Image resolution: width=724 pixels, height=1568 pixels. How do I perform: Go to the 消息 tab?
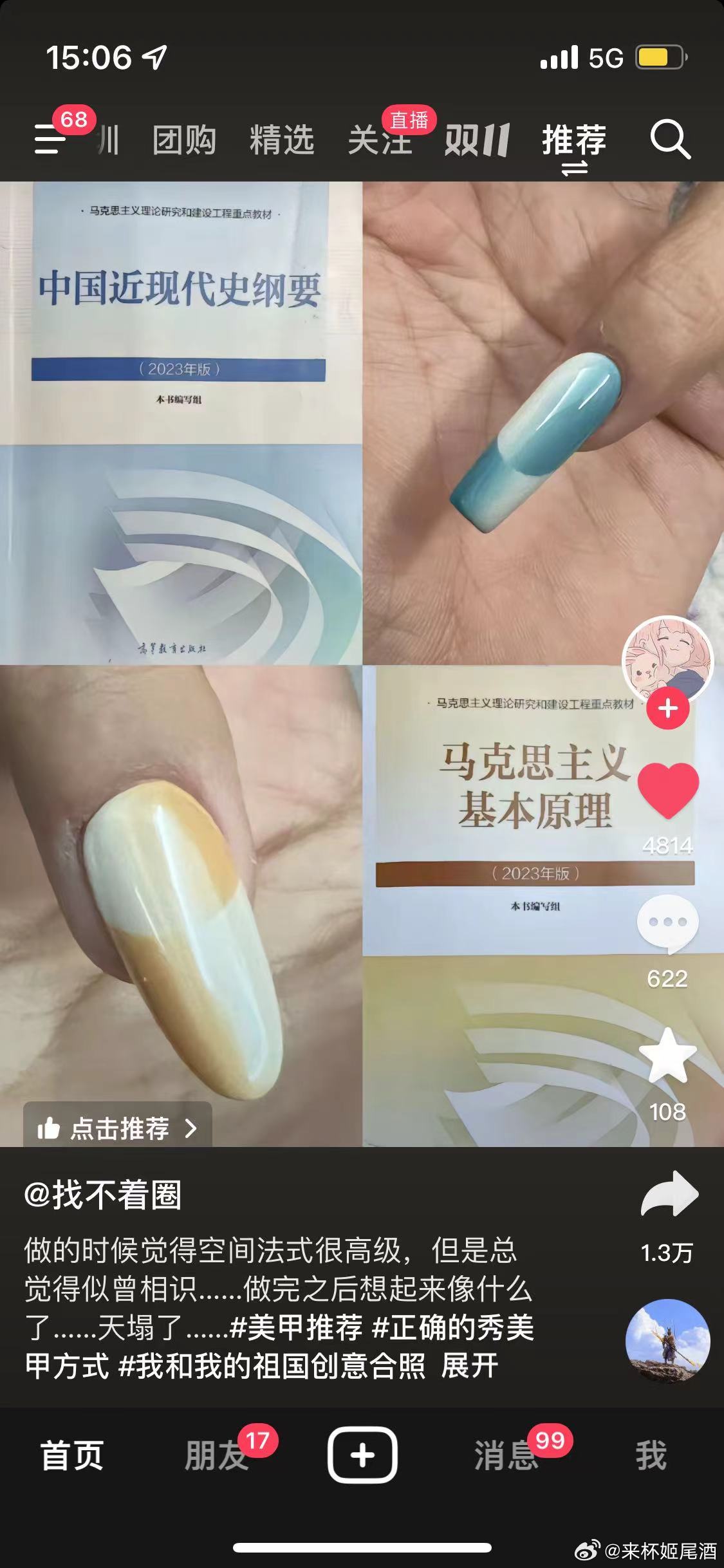click(x=506, y=1456)
